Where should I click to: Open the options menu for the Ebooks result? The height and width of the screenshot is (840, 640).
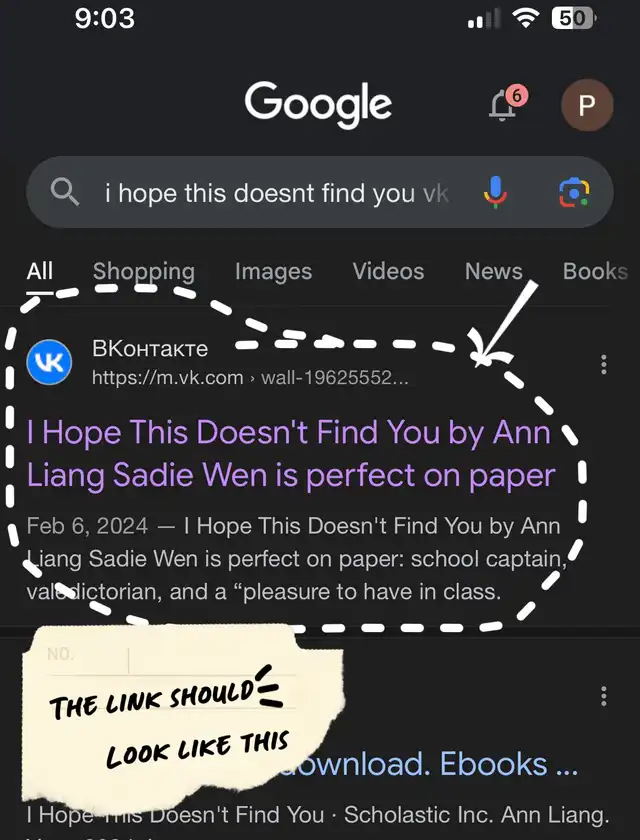pos(604,696)
